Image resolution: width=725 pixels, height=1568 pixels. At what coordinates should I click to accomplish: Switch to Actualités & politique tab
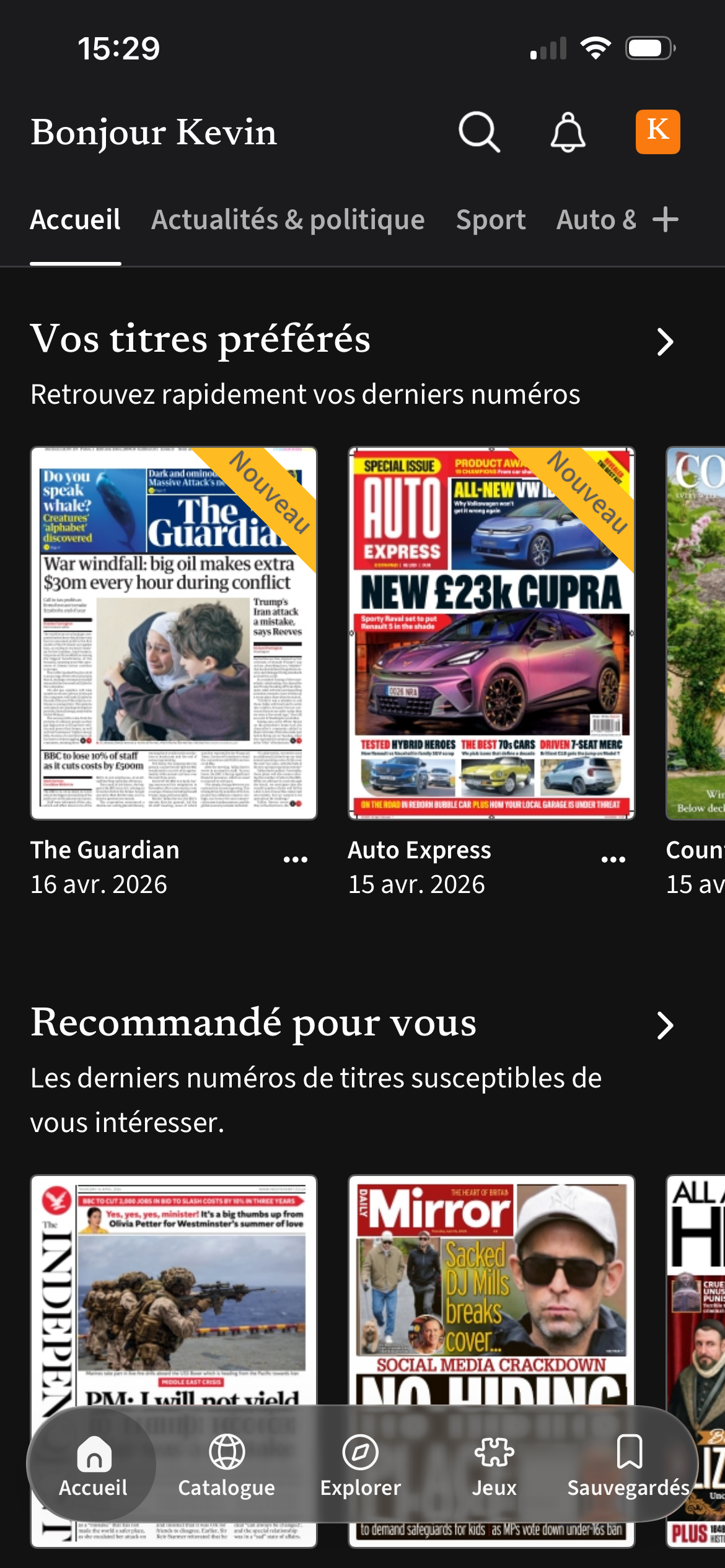point(288,220)
